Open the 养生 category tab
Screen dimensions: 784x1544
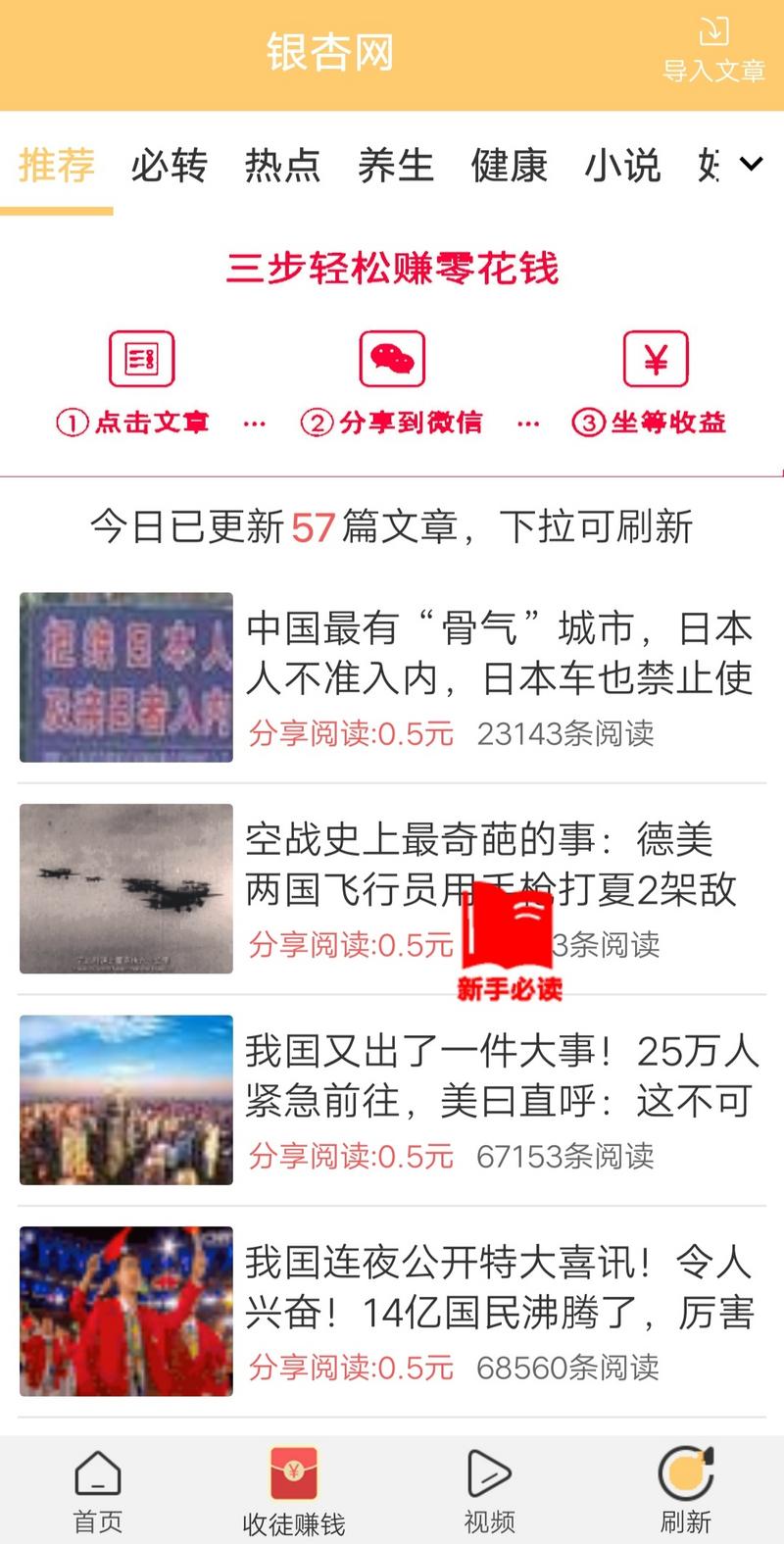coord(395,166)
